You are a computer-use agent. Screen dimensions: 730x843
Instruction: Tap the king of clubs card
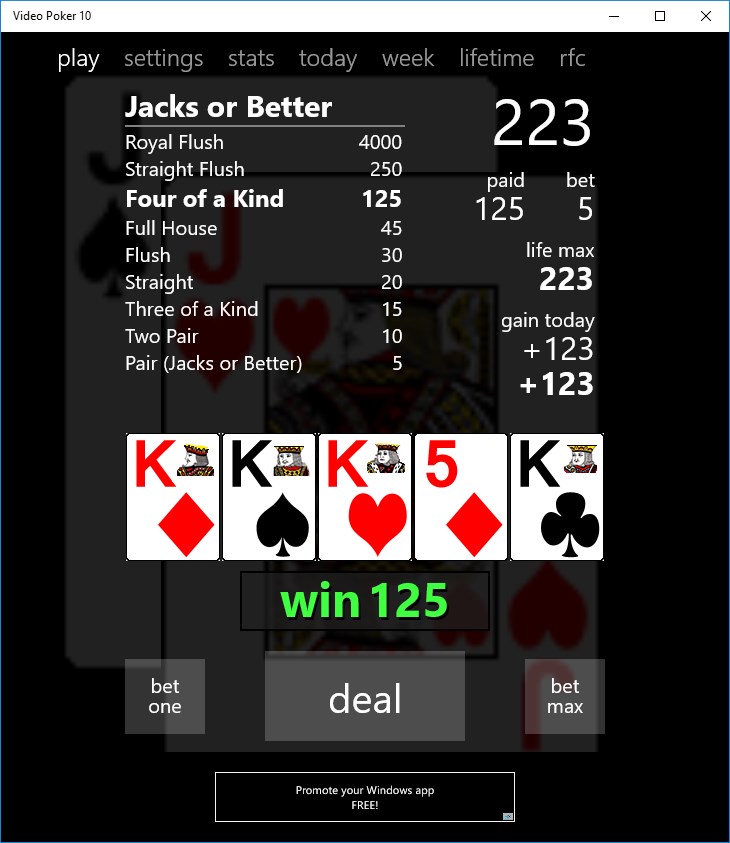[557, 497]
